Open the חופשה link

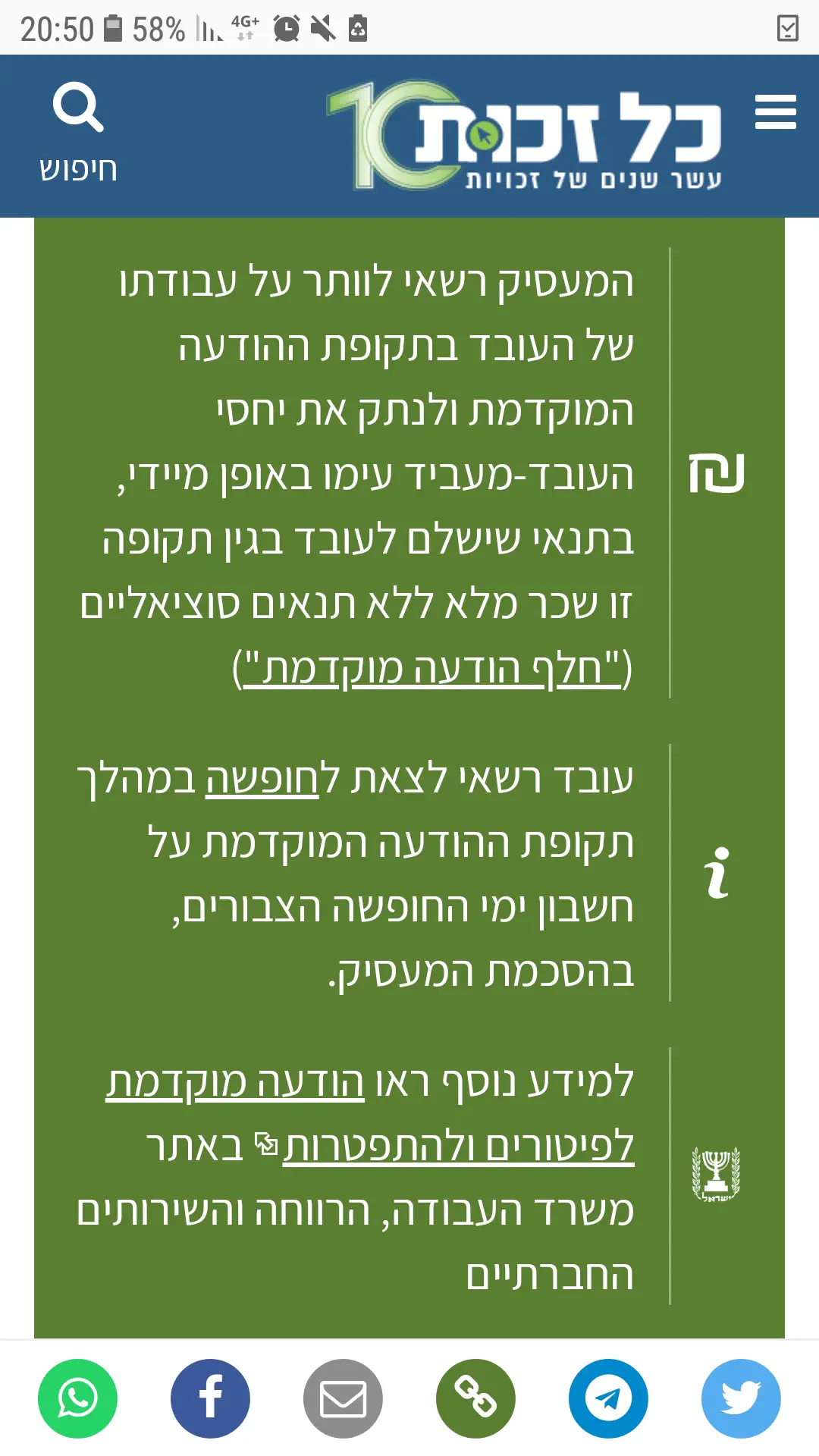point(262,780)
